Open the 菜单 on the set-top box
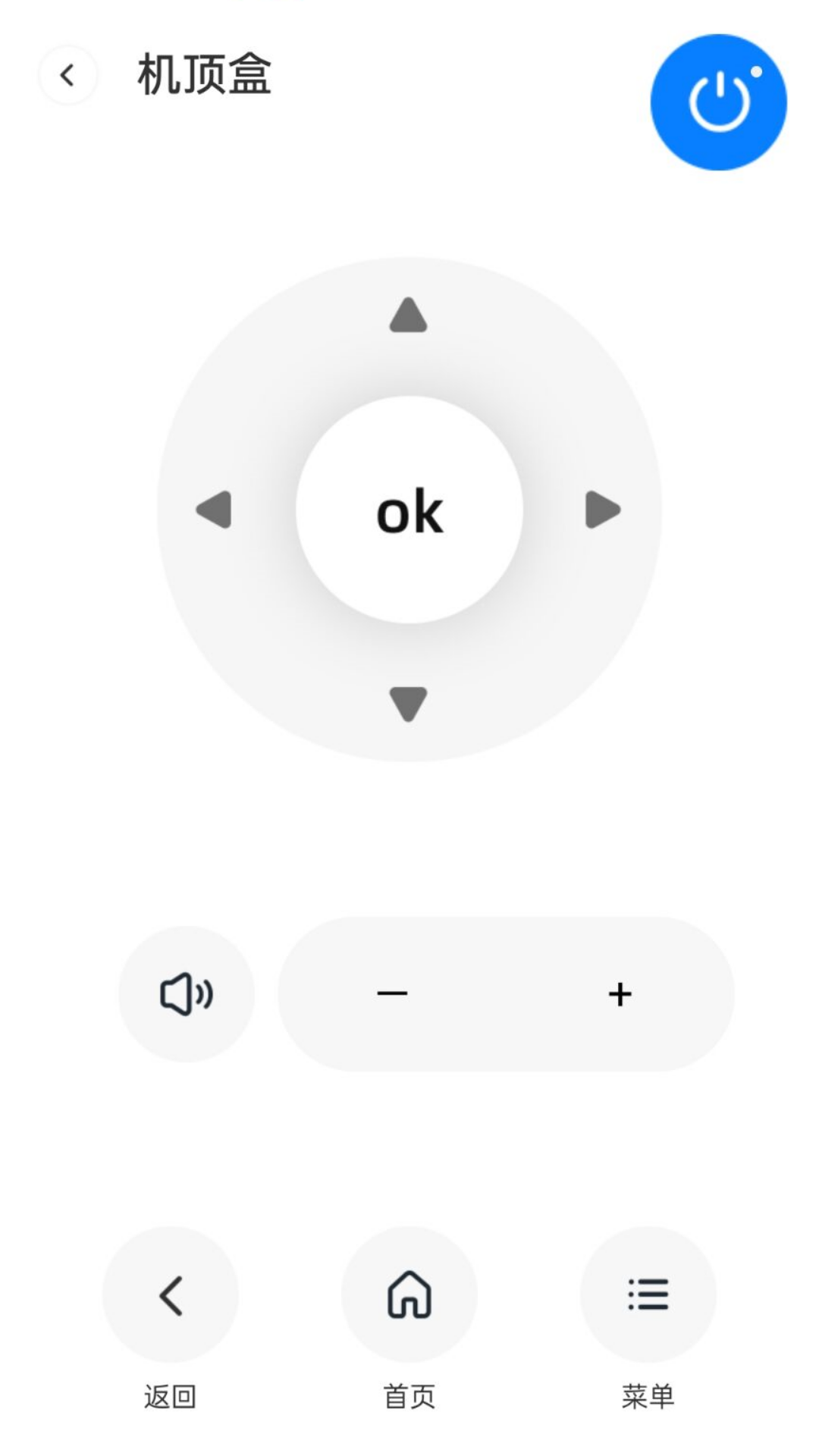 coord(648,1294)
